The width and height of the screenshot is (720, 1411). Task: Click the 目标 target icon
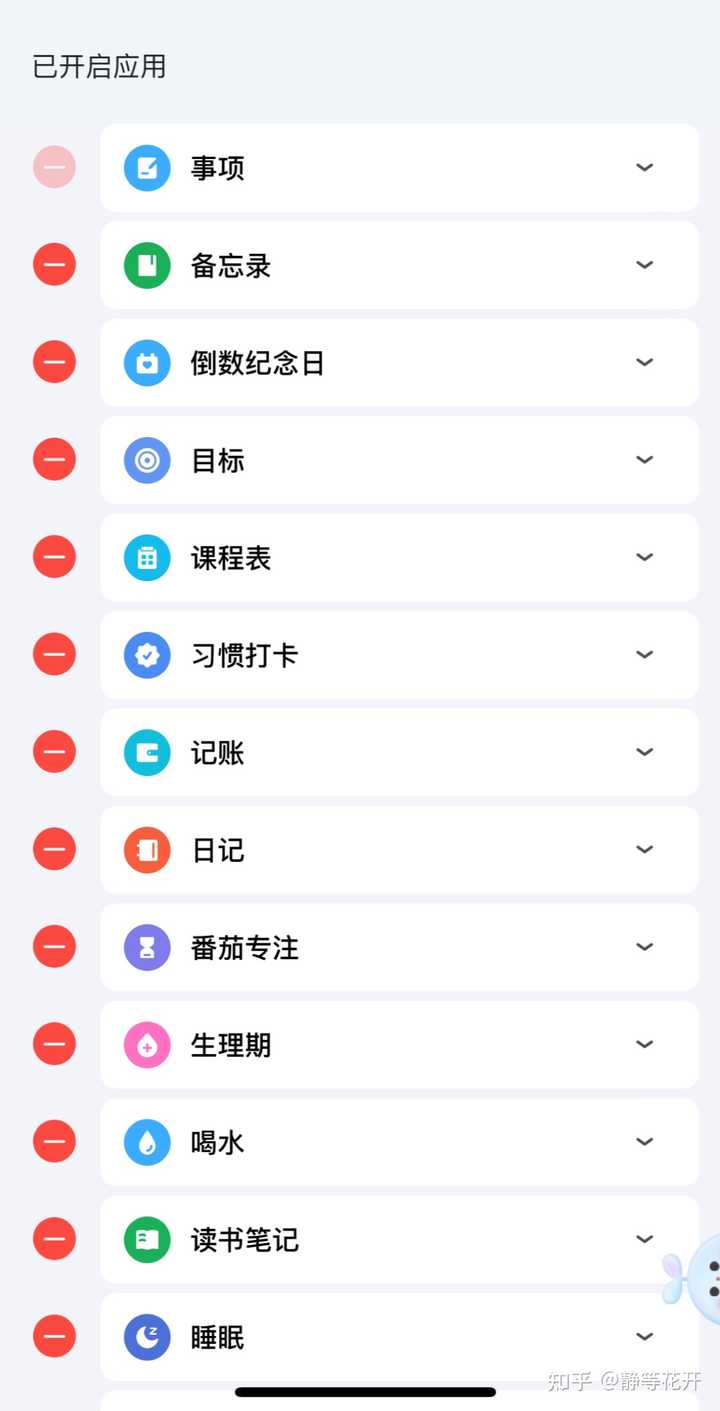[x=147, y=459]
